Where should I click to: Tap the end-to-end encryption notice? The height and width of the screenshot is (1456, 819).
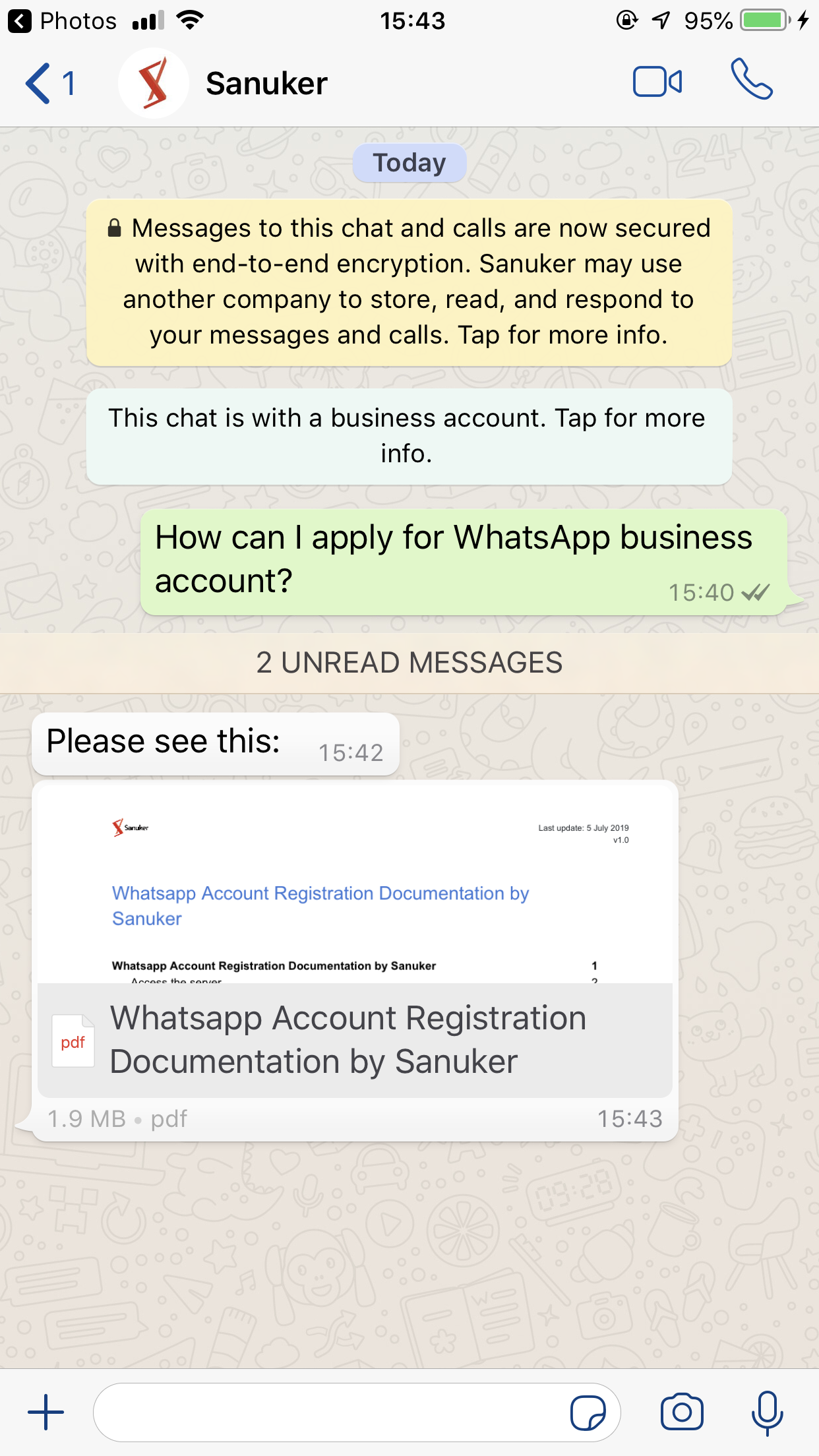tap(409, 282)
